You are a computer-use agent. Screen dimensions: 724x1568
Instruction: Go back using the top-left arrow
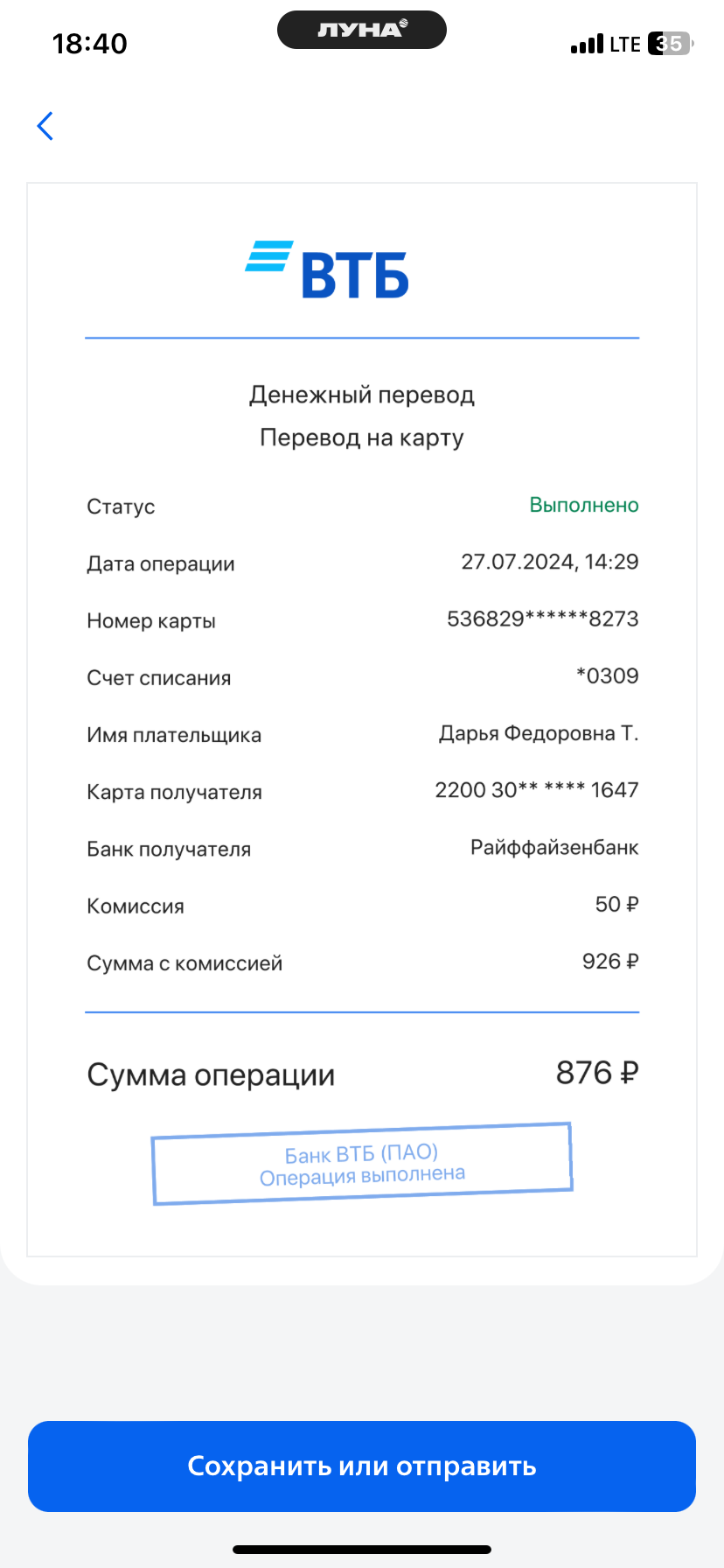(x=45, y=126)
